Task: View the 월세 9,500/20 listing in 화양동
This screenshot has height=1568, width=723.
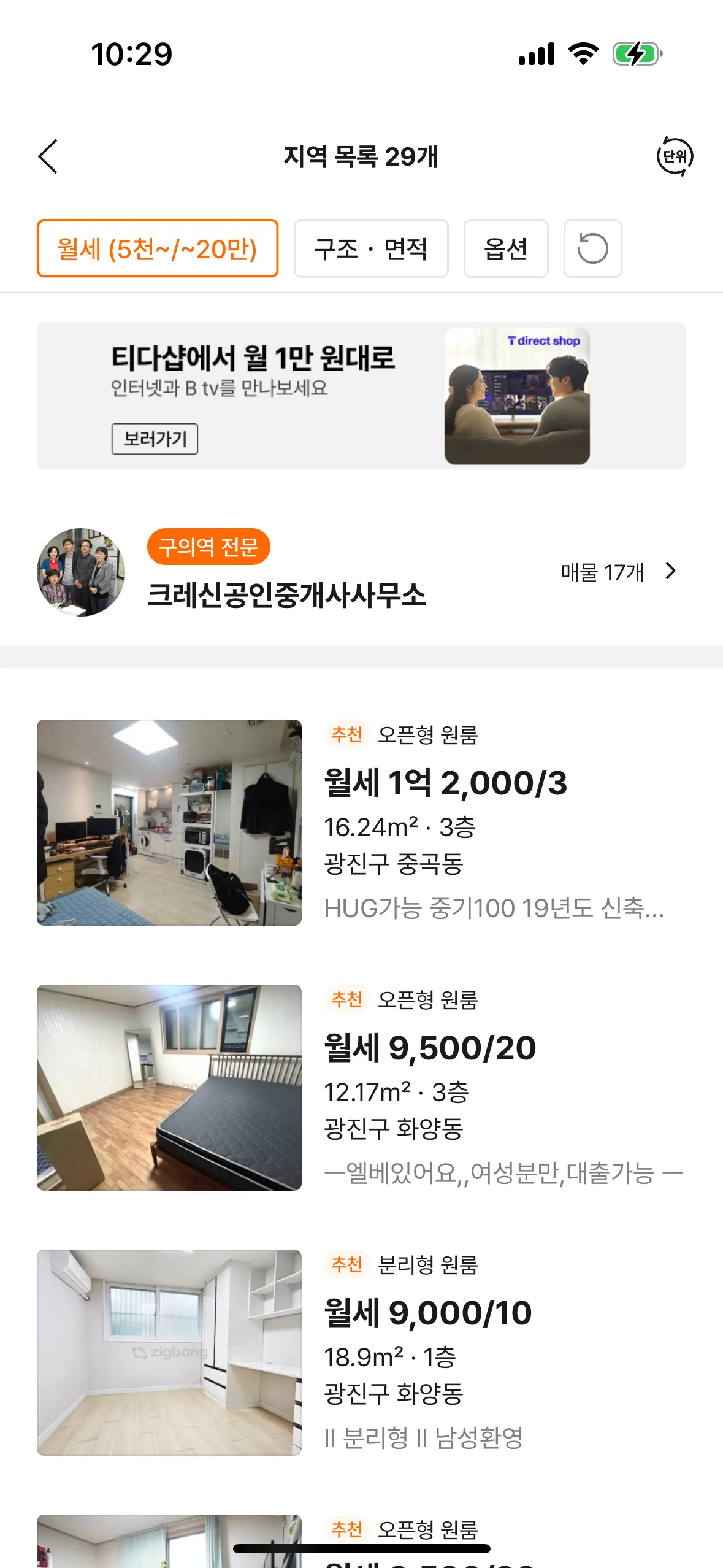Action: coord(430,1048)
